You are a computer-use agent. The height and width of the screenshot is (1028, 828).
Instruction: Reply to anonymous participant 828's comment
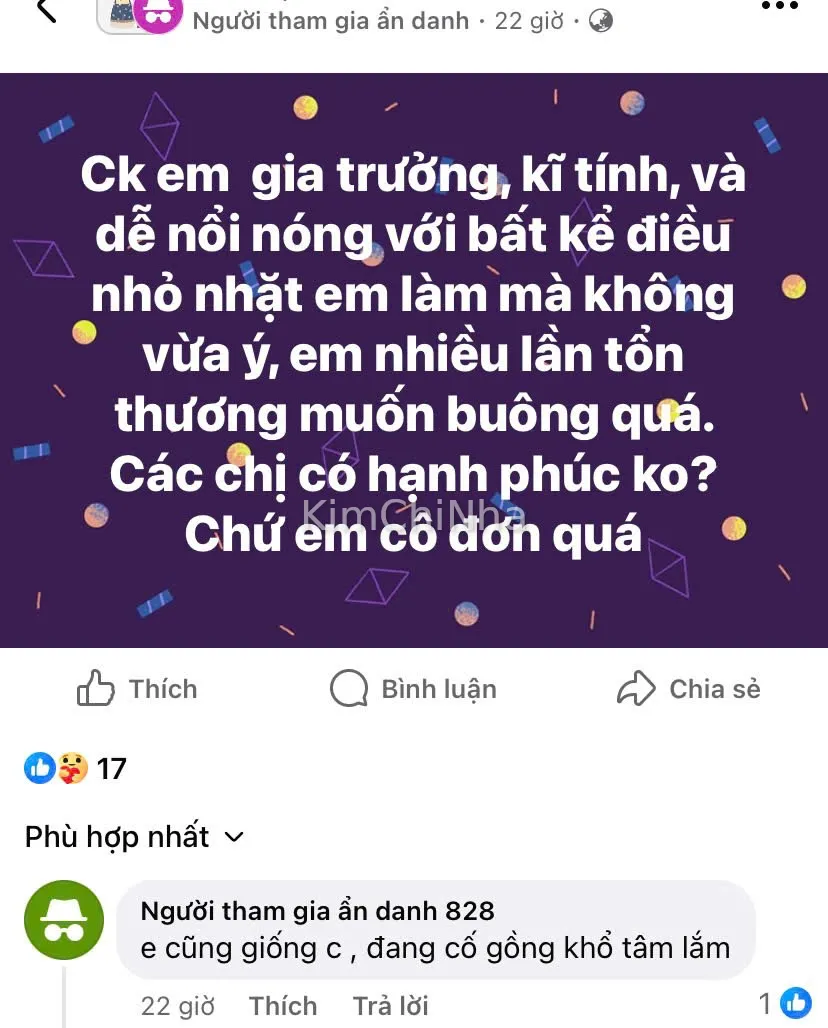pyautogui.click(x=390, y=1005)
